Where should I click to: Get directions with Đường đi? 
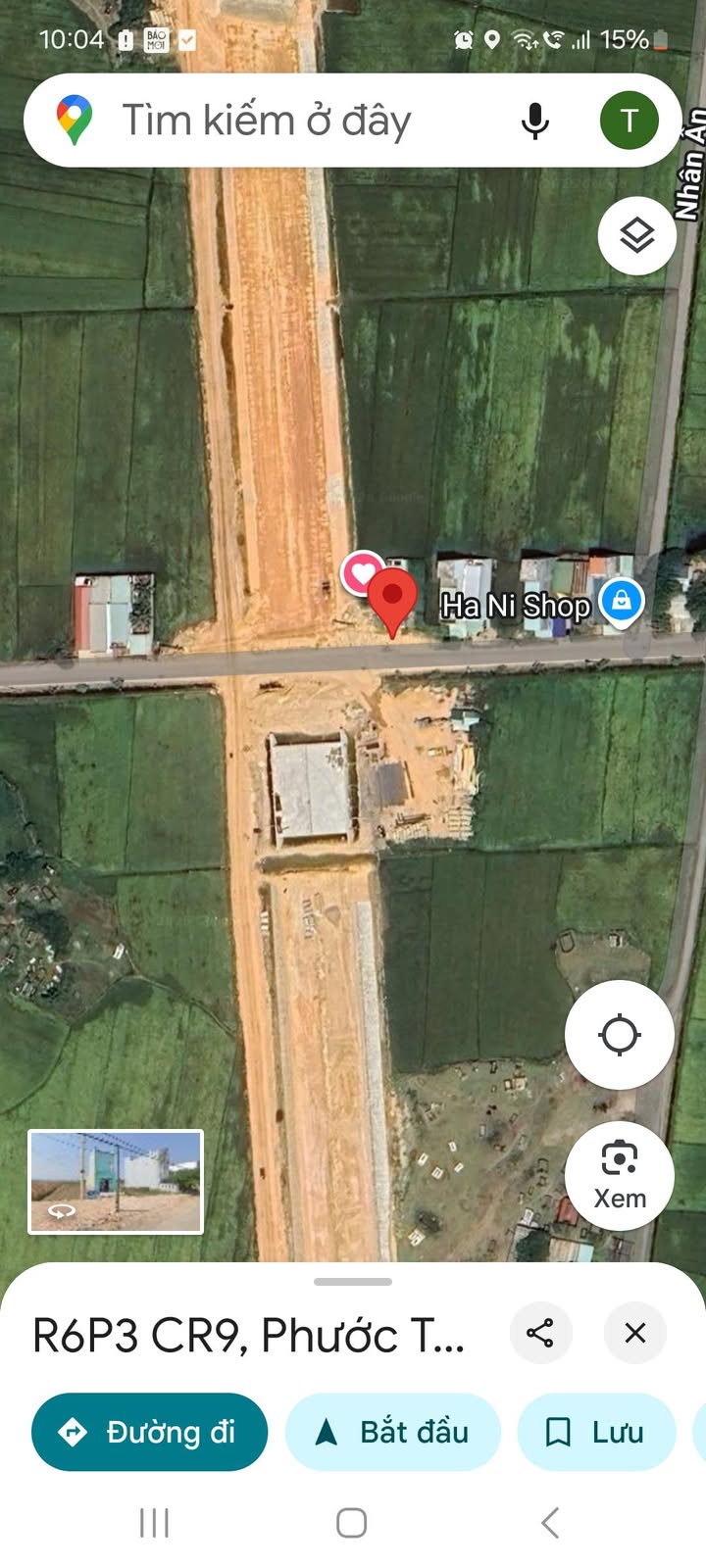(149, 1432)
